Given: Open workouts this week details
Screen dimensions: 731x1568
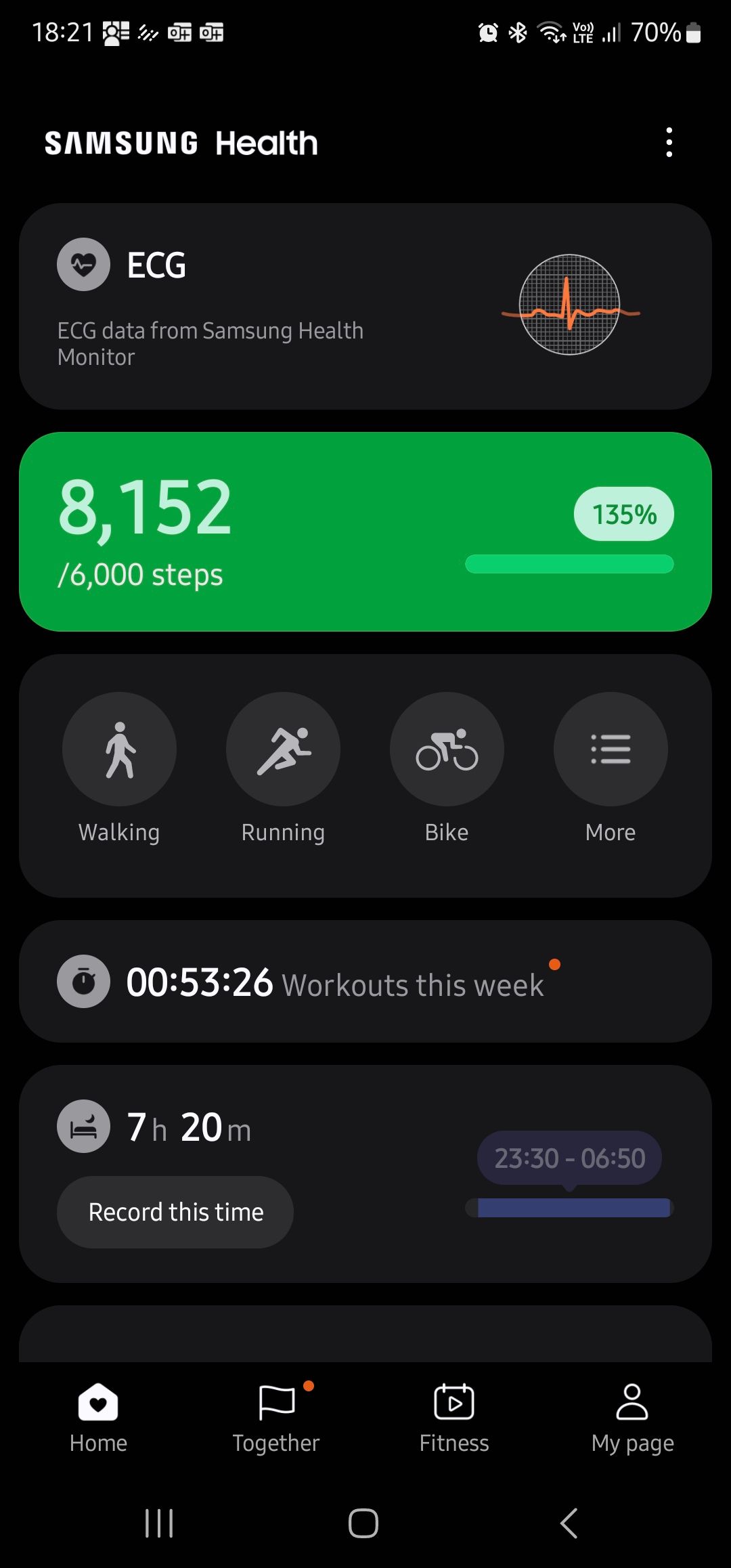Looking at the screenshot, I should 365,983.
